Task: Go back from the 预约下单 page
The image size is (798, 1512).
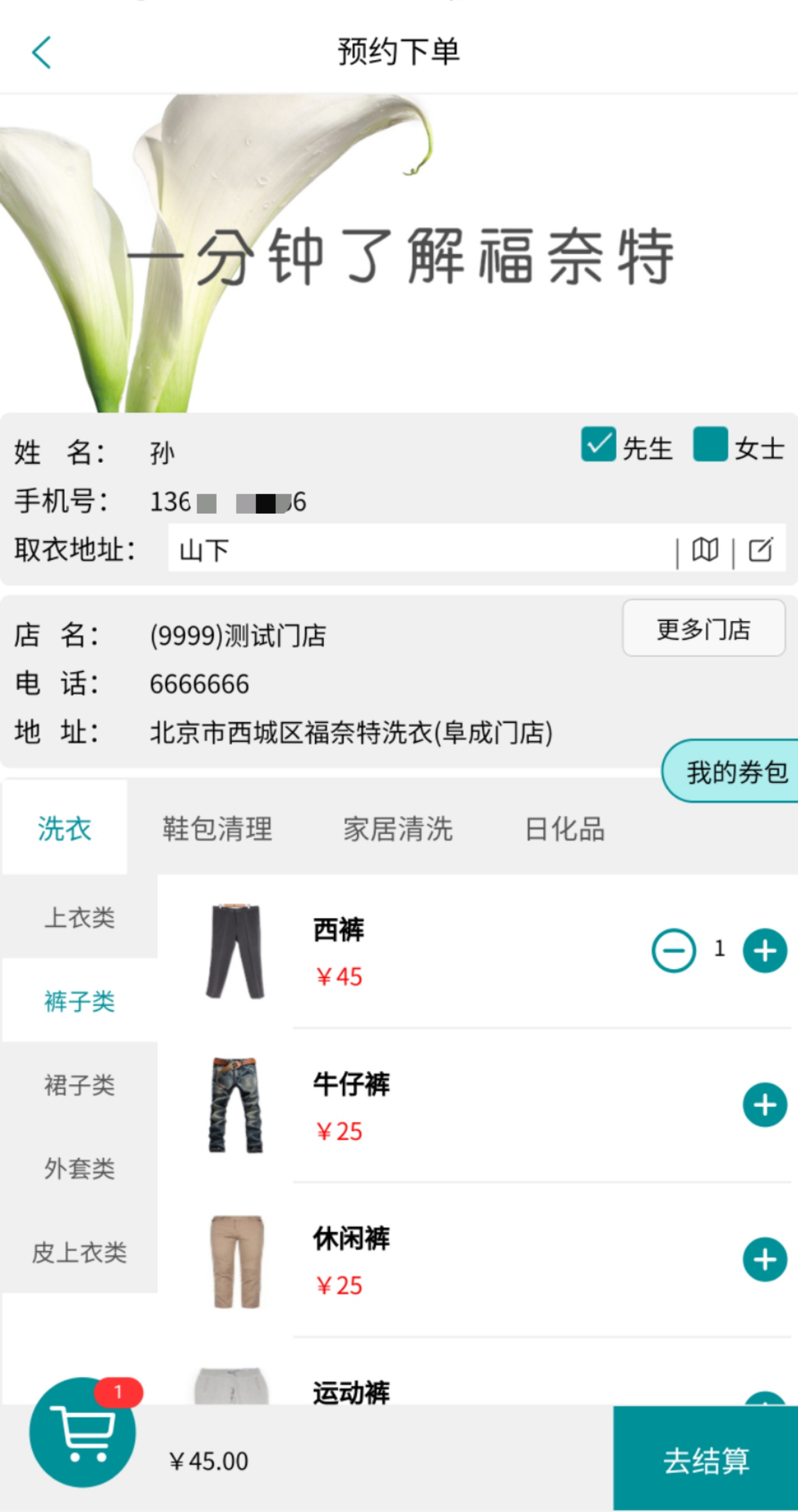Action: [x=41, y=52]
